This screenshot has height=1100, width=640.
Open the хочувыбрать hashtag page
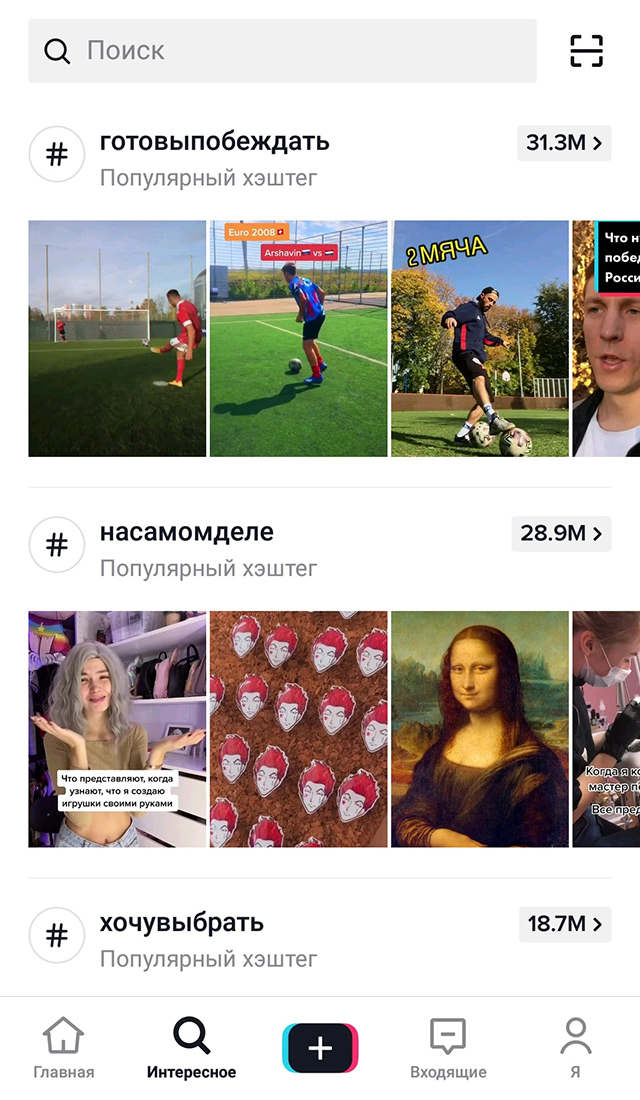pyautogui.click(x=181, y=922)
